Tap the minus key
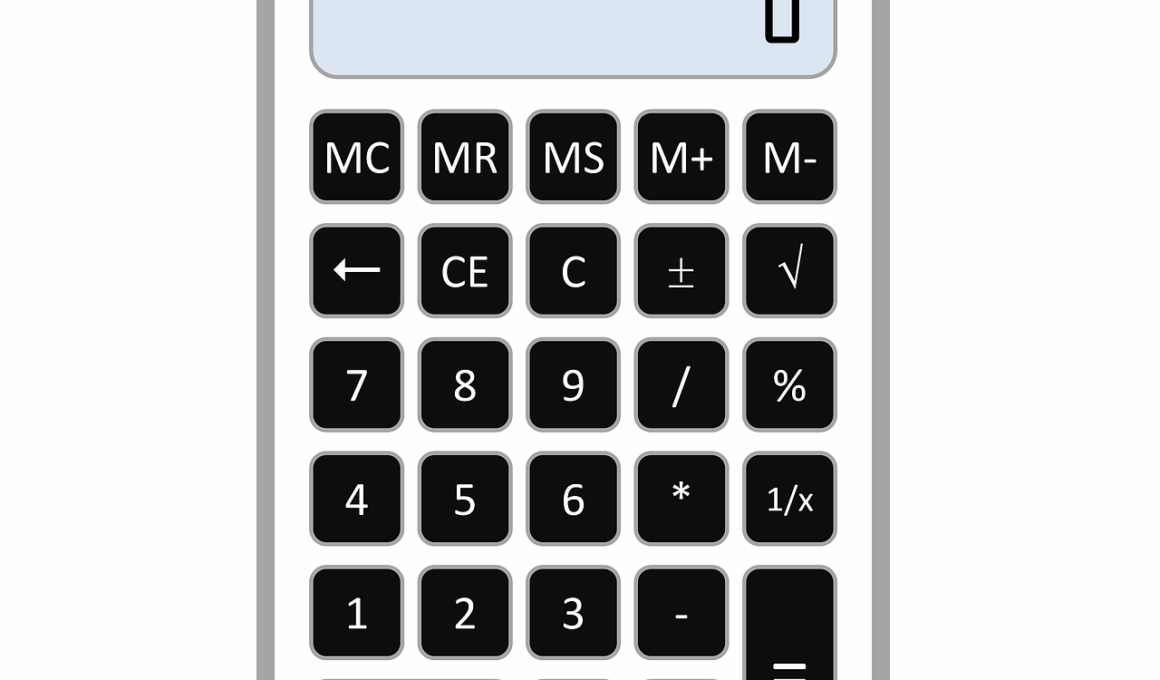This screenshot has height=680, width=1160. point(681,613)
